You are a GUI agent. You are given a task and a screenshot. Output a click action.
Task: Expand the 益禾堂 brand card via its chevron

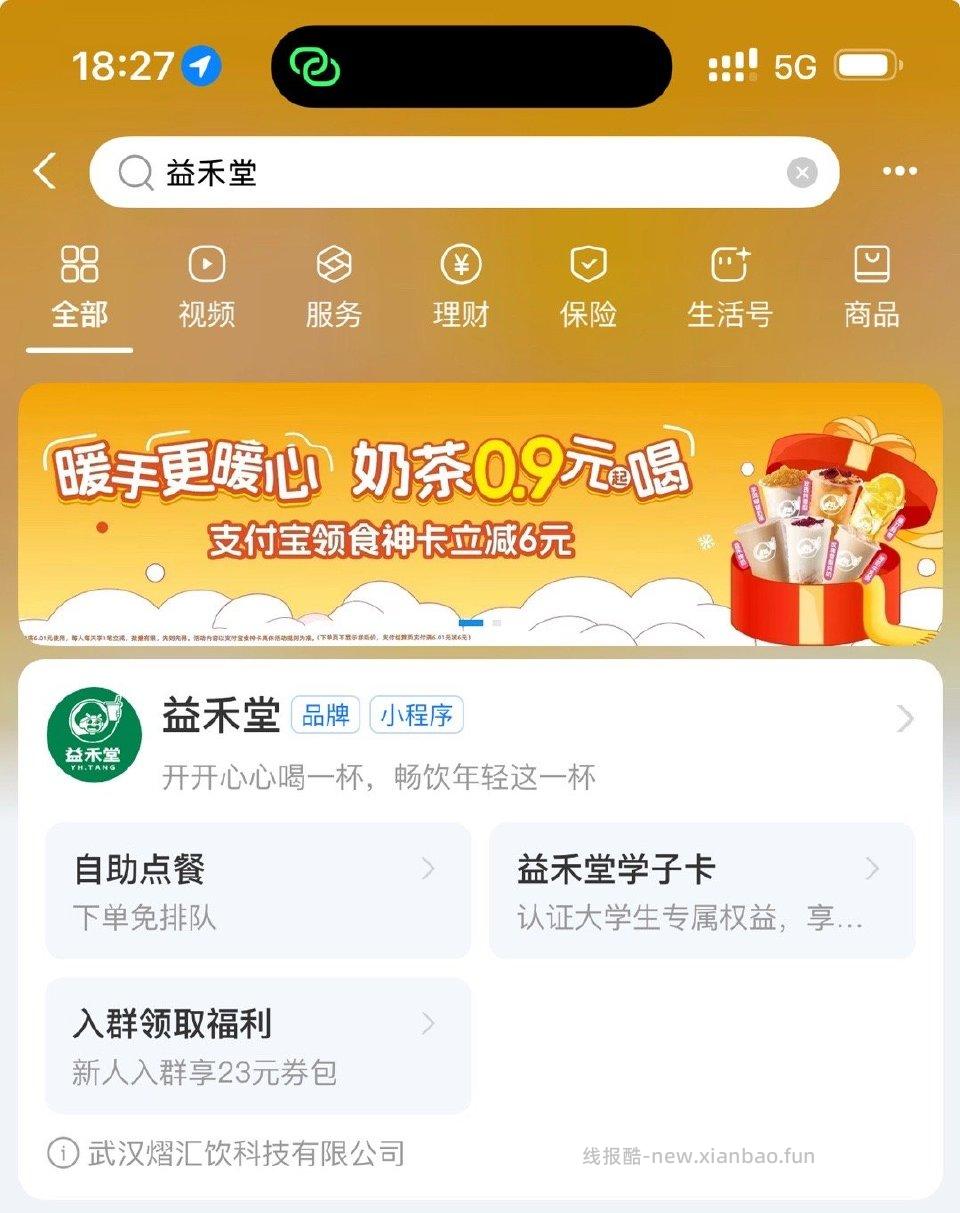[x=905, y=719]
